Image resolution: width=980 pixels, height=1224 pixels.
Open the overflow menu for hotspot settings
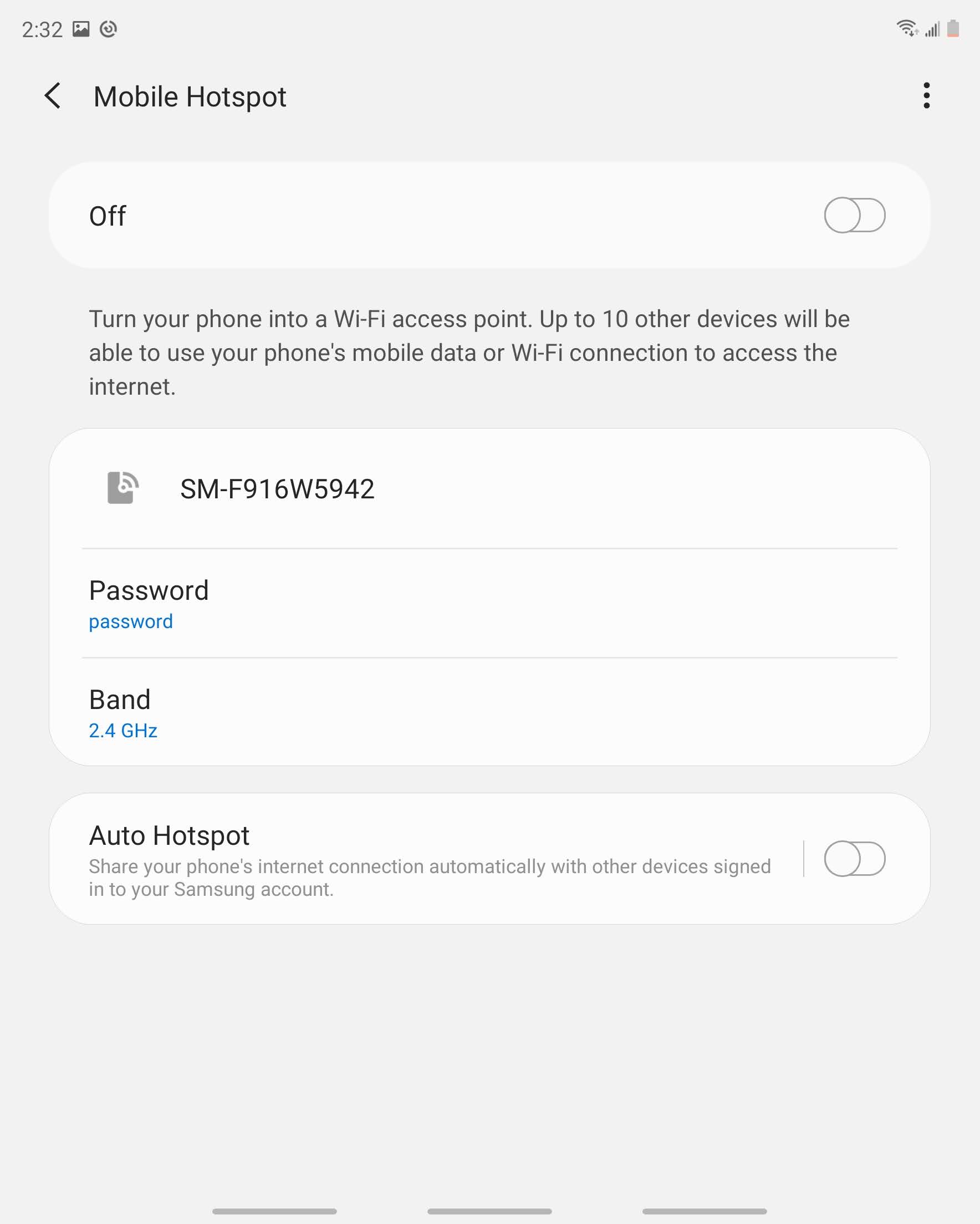926,96
